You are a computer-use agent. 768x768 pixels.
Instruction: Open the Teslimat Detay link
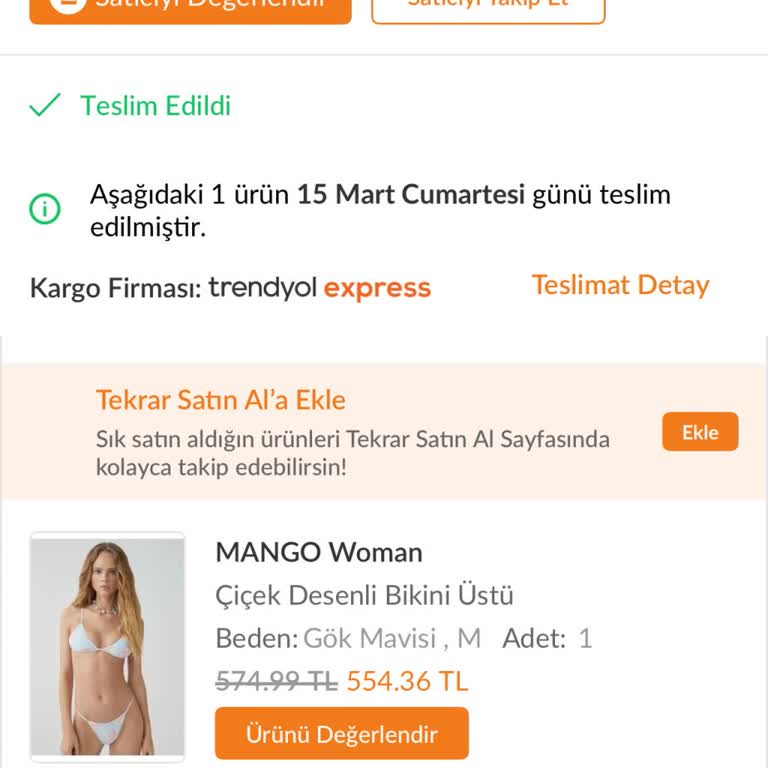[620, 285]
